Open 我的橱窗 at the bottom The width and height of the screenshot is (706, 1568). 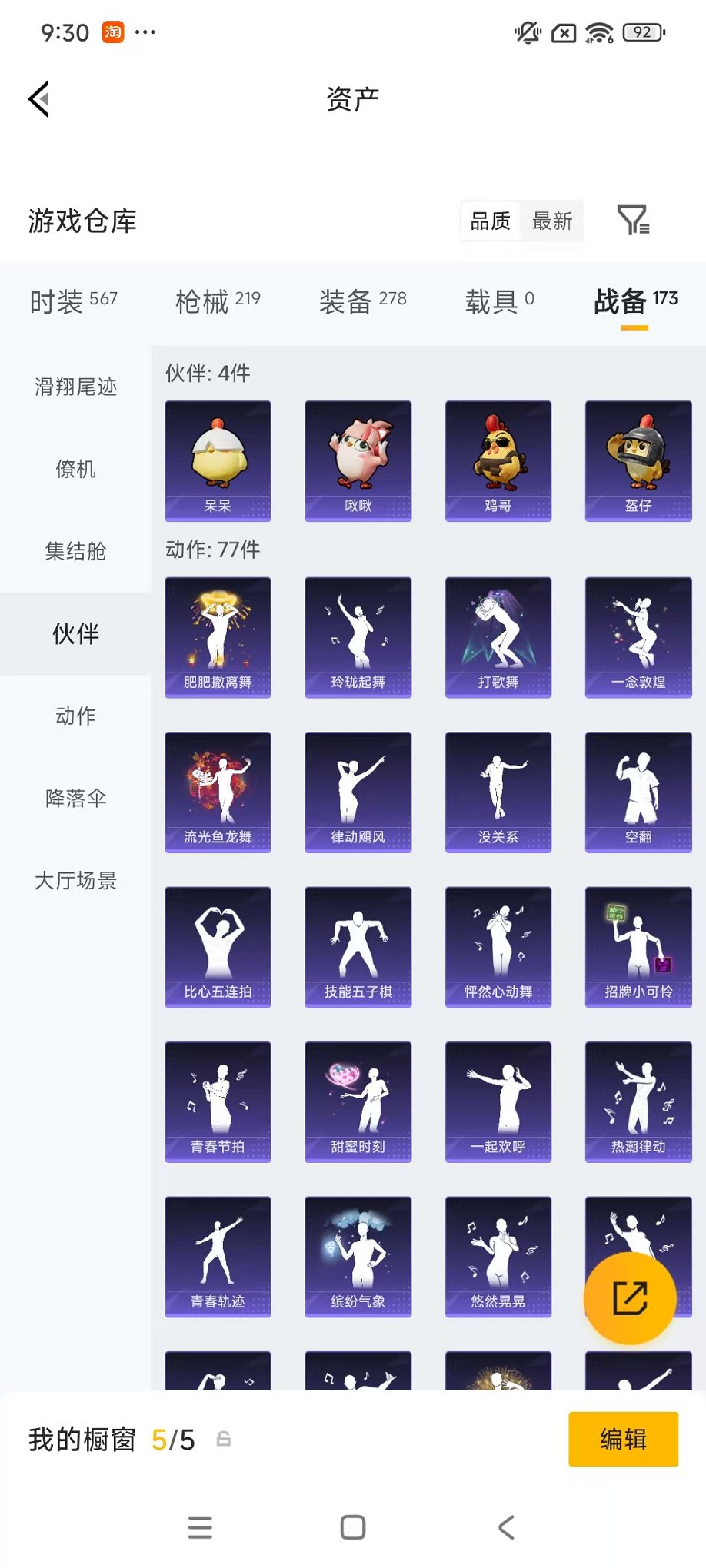(82, 1438)
